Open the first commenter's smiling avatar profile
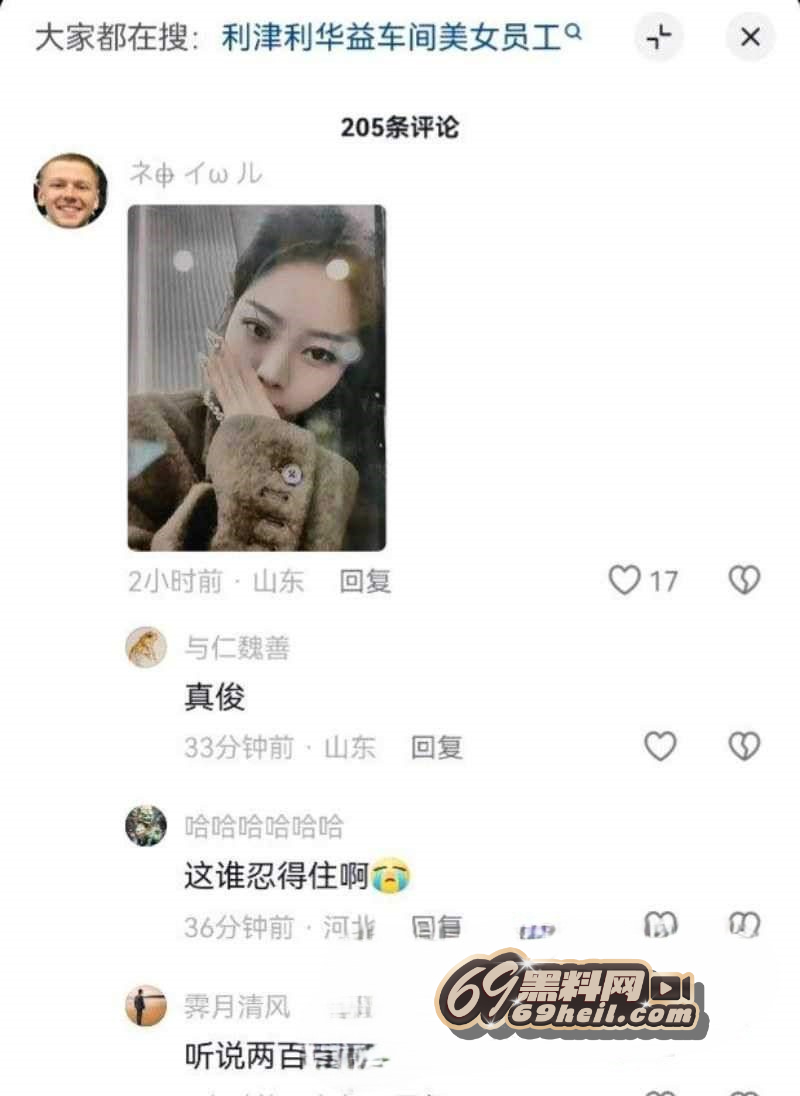800x1096 pixels. tap(71, 191)
